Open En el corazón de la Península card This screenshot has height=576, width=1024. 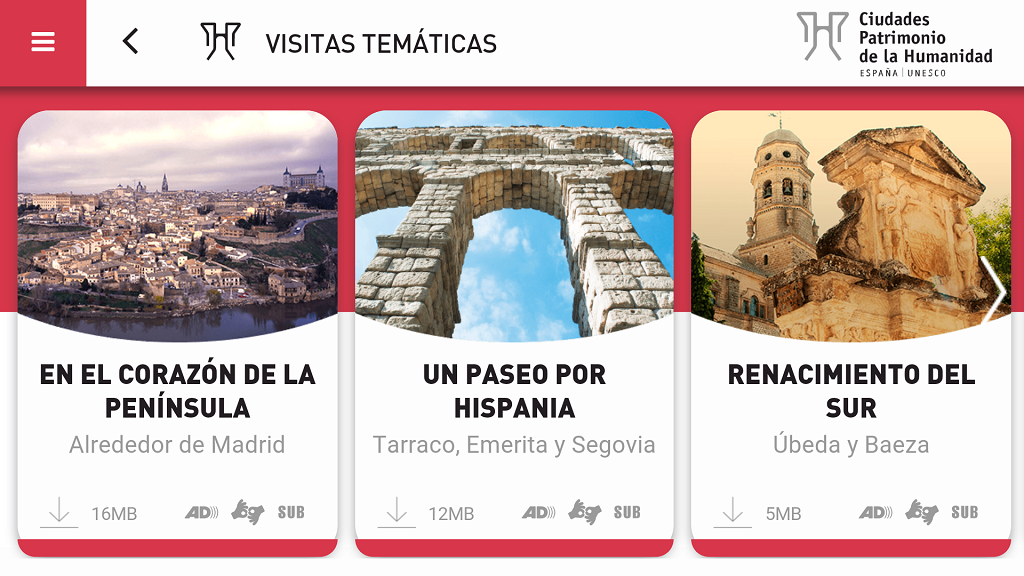177,391
